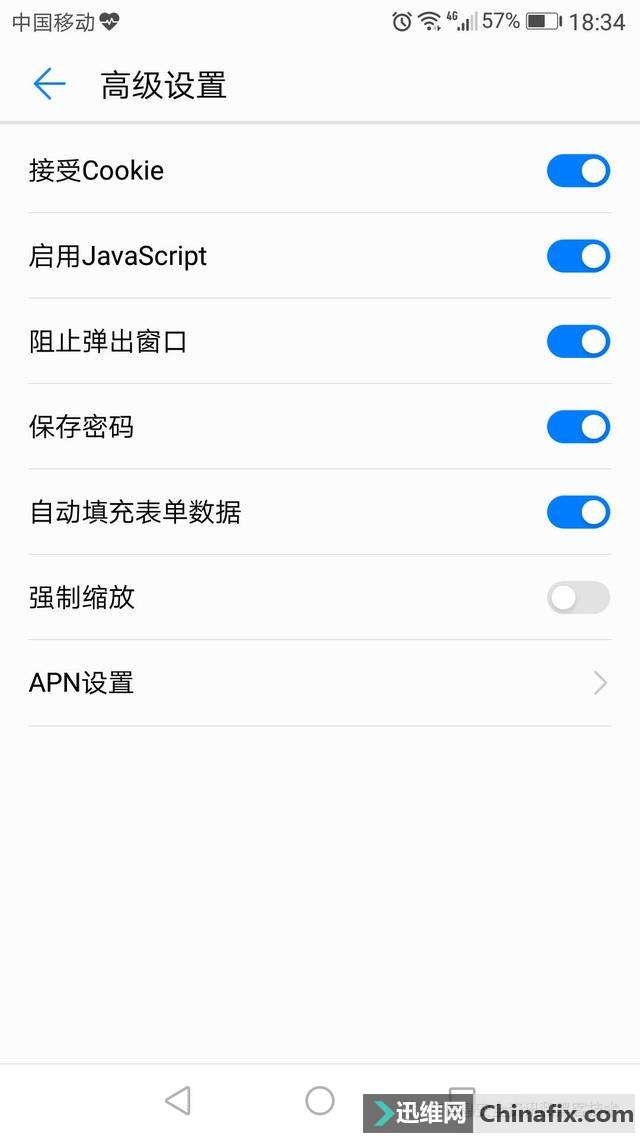The width and height of the screenshot is (640, 1138).
Task: Open APN设置
Action: pyautogui.click(x=320, y=683)
